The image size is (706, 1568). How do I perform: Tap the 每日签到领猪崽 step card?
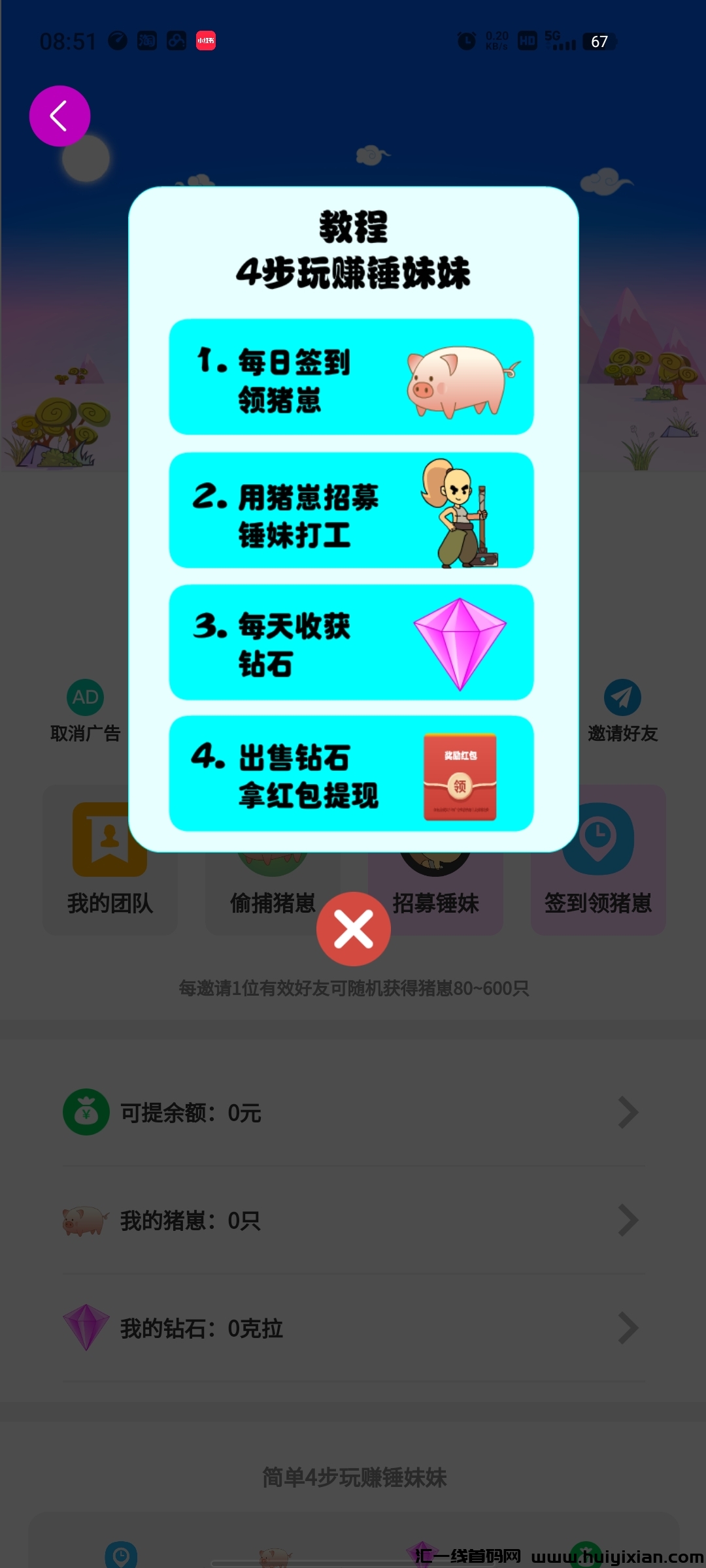pos(352,376)
